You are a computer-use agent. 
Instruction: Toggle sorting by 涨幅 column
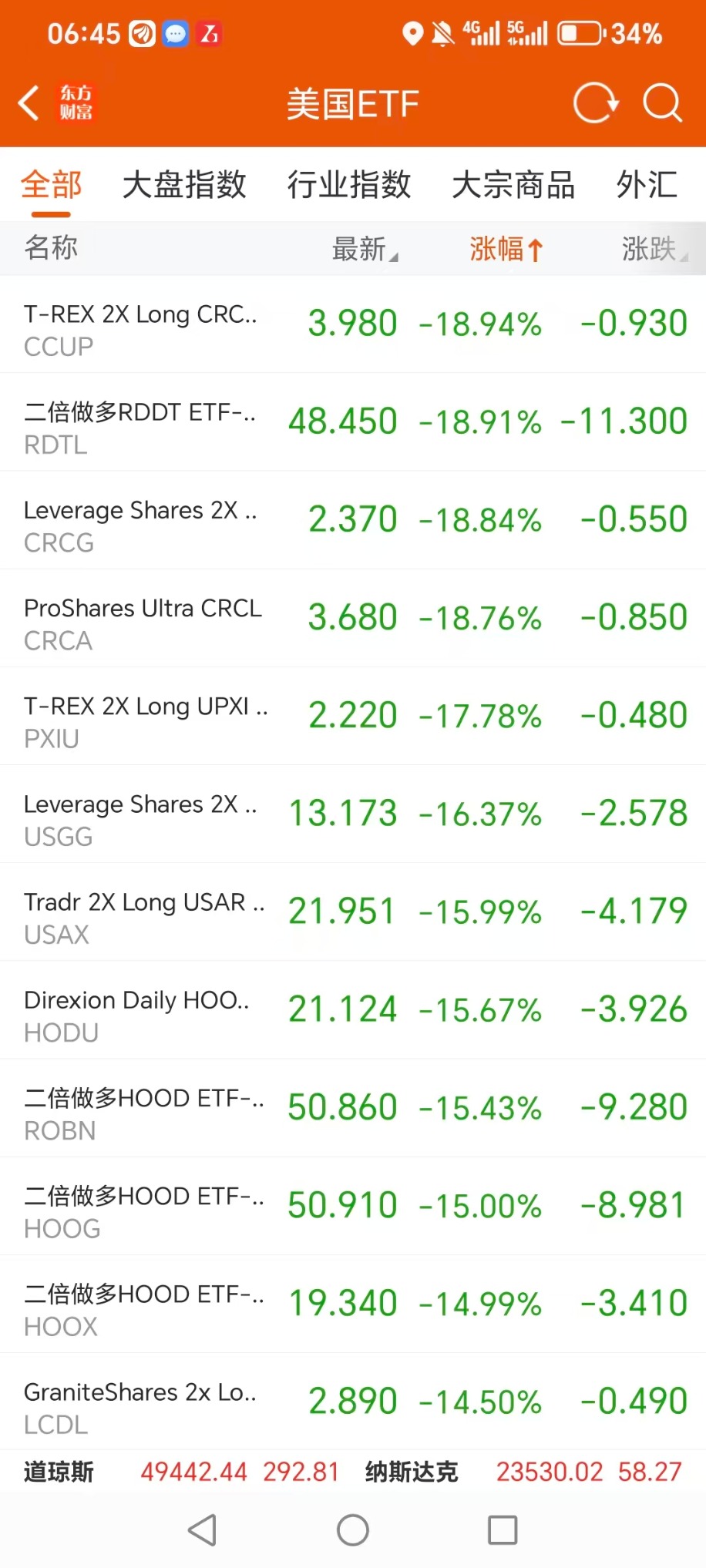pyautogui.click(x=506, y=249)
